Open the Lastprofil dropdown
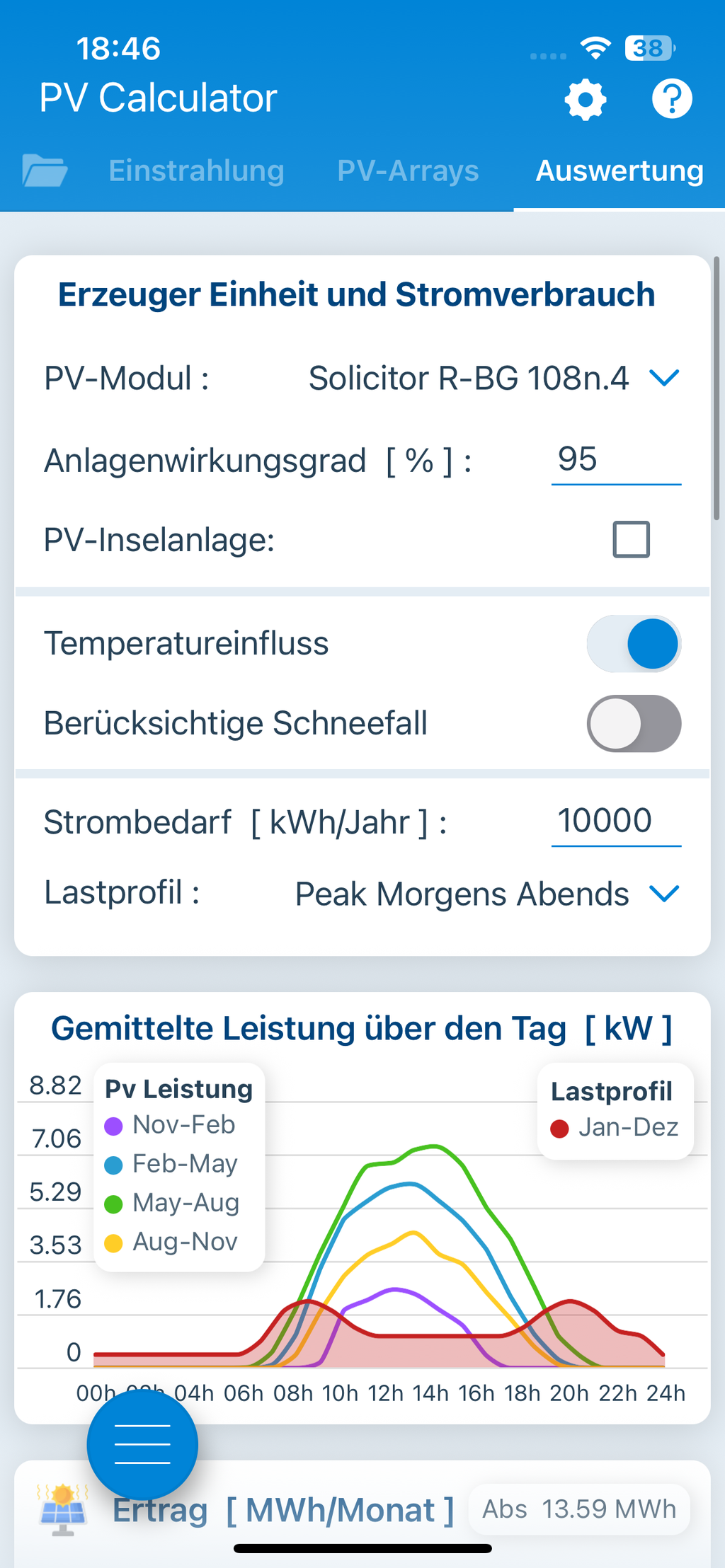The width and height of the screenshot is (725, 1568). [487, 894]
